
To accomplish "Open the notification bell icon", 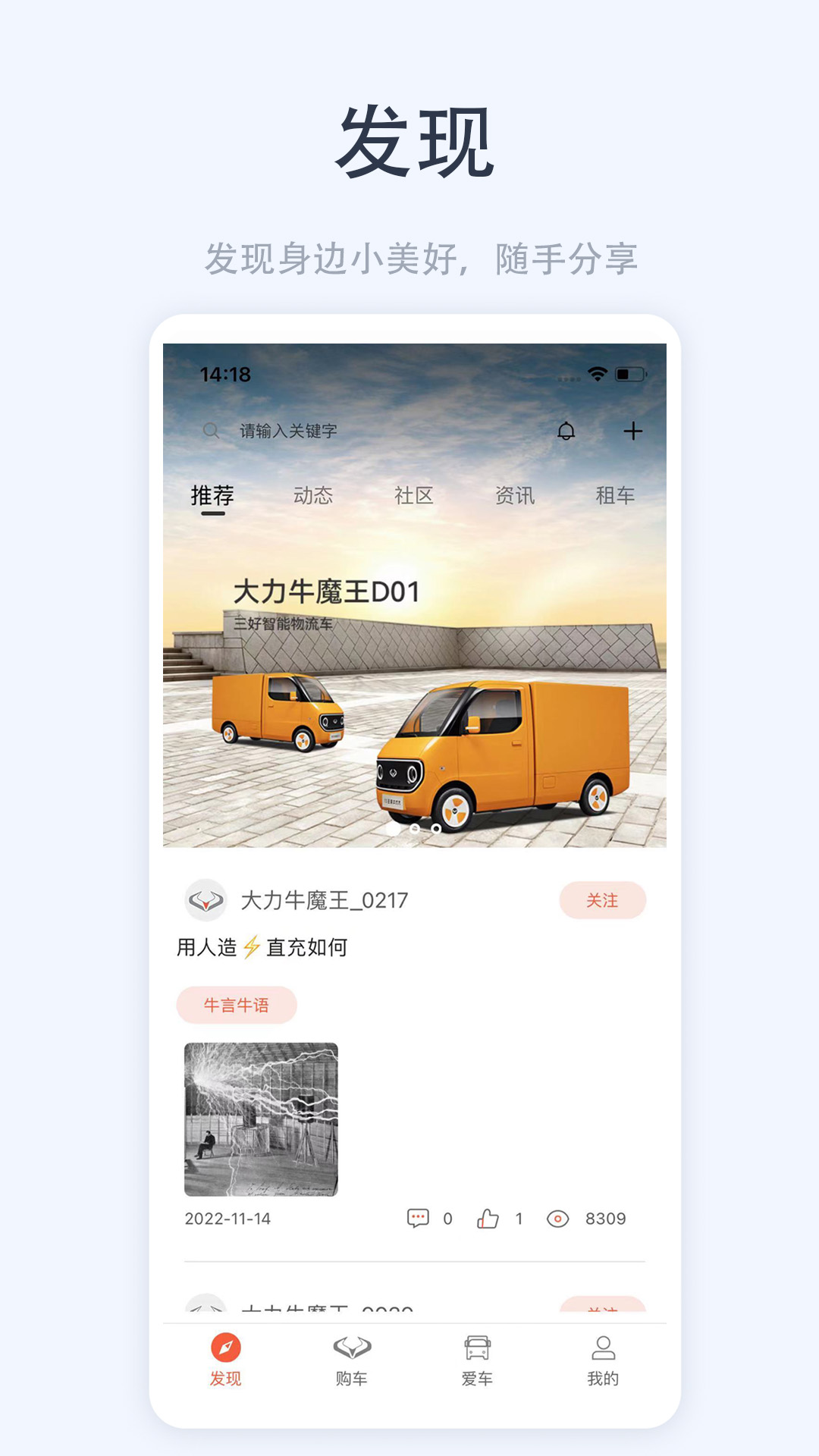I will coord(566,431).
